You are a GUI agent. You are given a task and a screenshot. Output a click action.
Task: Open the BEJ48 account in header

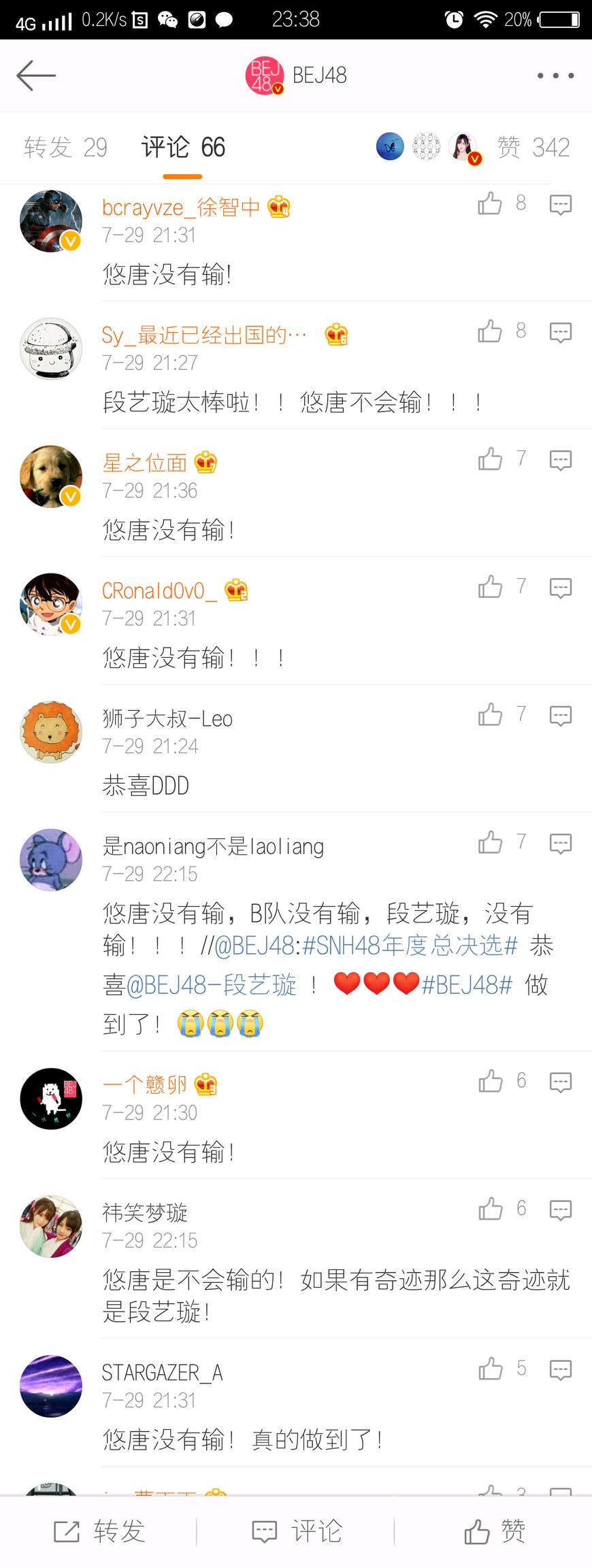pyautogui.click(x=296, y=76)
